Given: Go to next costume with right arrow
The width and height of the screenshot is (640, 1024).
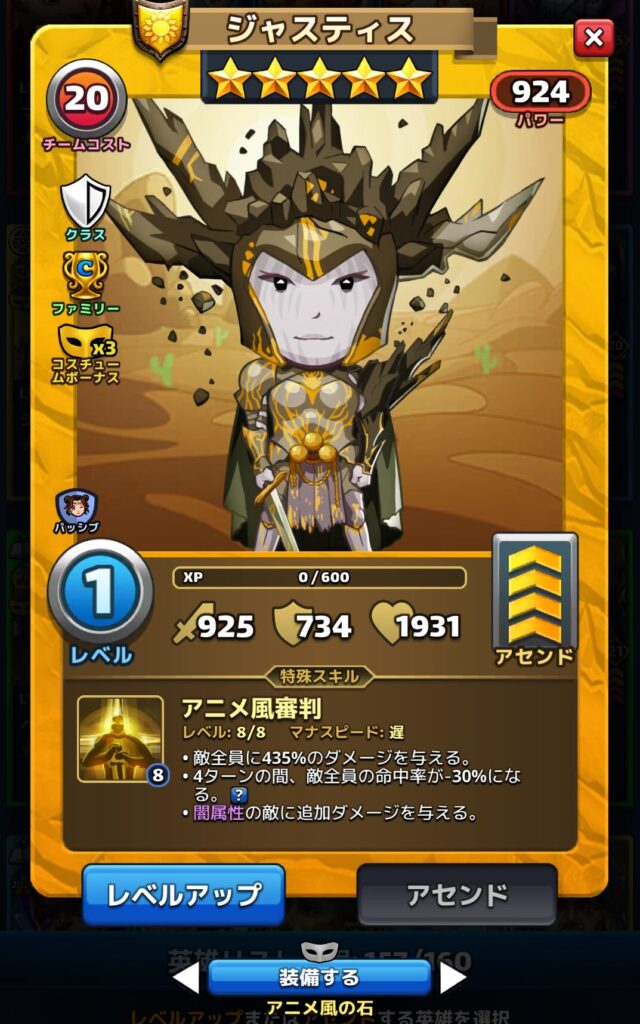Looking at the screenshot, I should coord(452,977).
